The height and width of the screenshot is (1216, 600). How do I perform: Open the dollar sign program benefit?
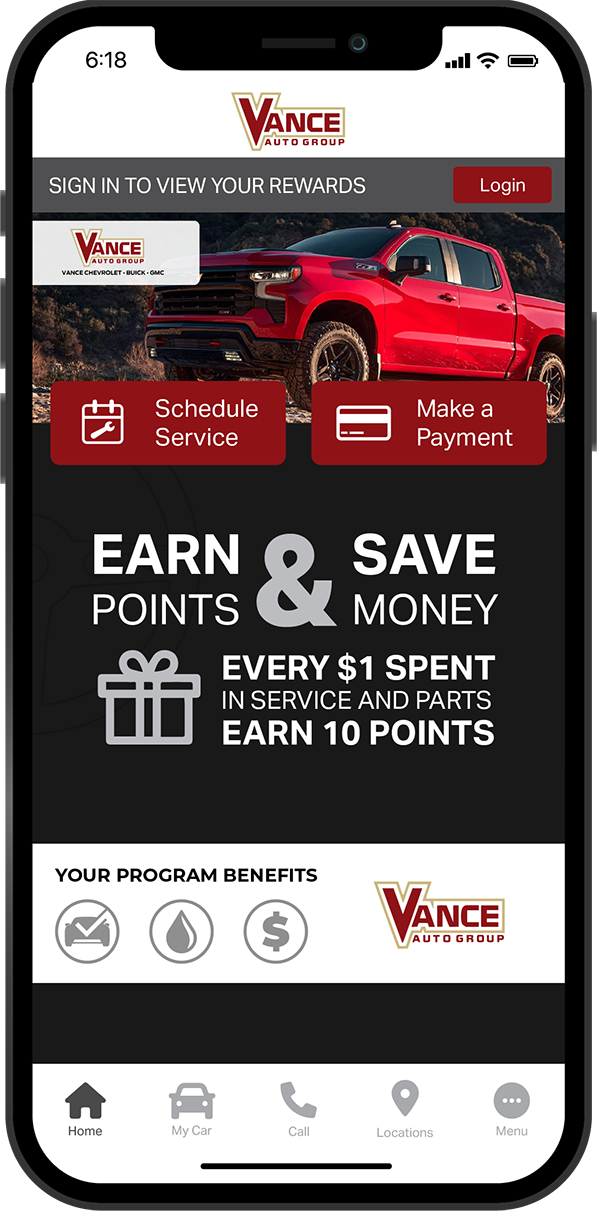pyautogui.click(x=276, y=931)
